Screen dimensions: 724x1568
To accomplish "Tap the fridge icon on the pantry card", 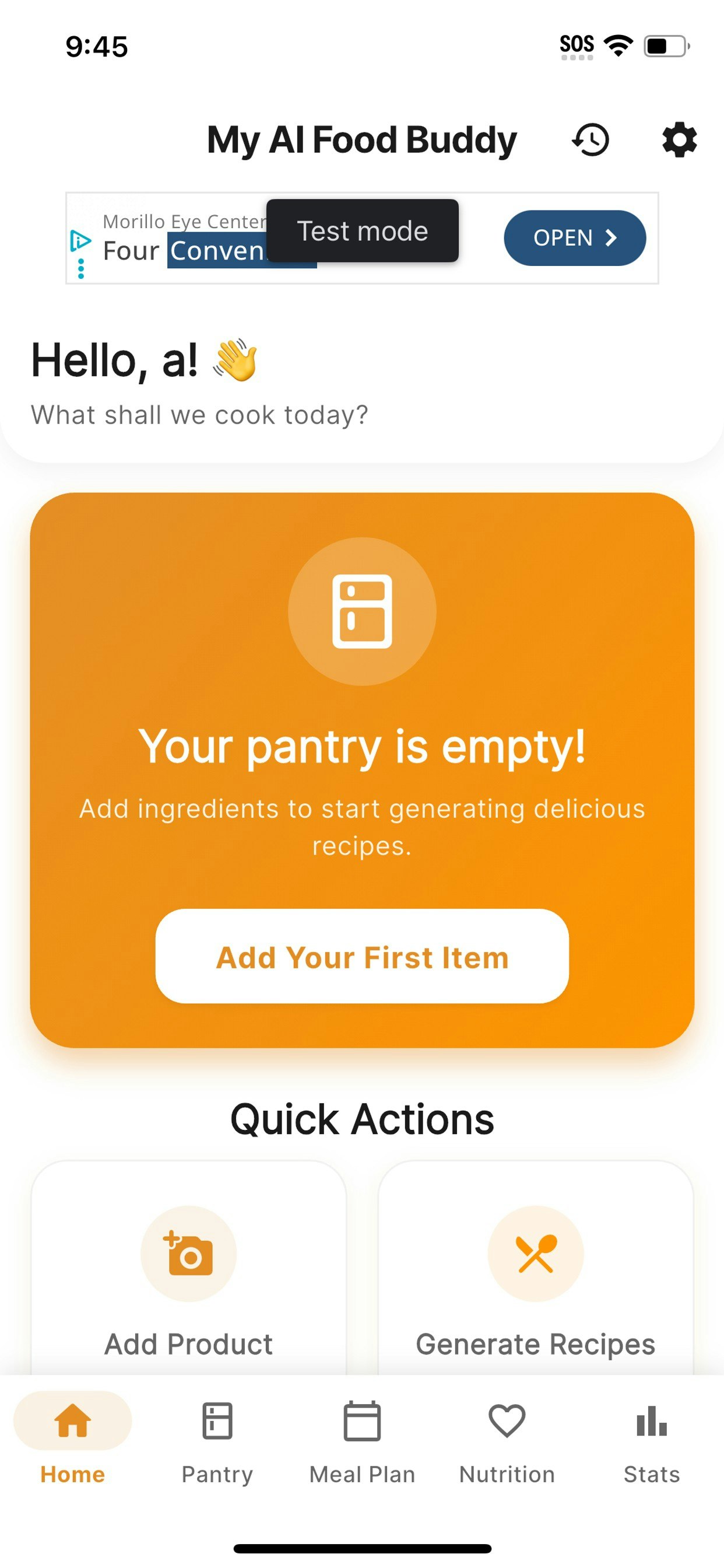I will click(x=362, y=612).
